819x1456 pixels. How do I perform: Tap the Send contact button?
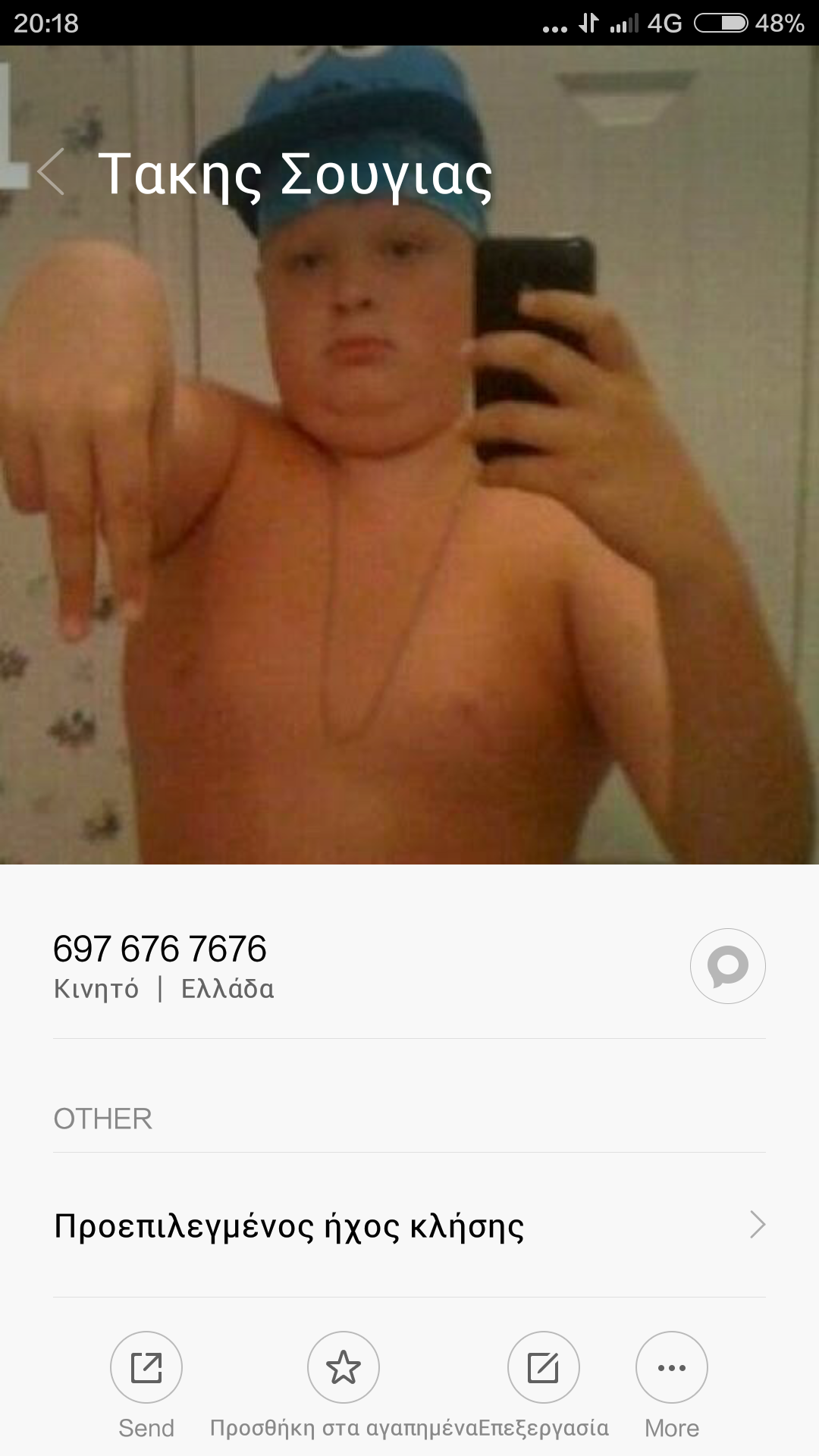[146, 1367]
